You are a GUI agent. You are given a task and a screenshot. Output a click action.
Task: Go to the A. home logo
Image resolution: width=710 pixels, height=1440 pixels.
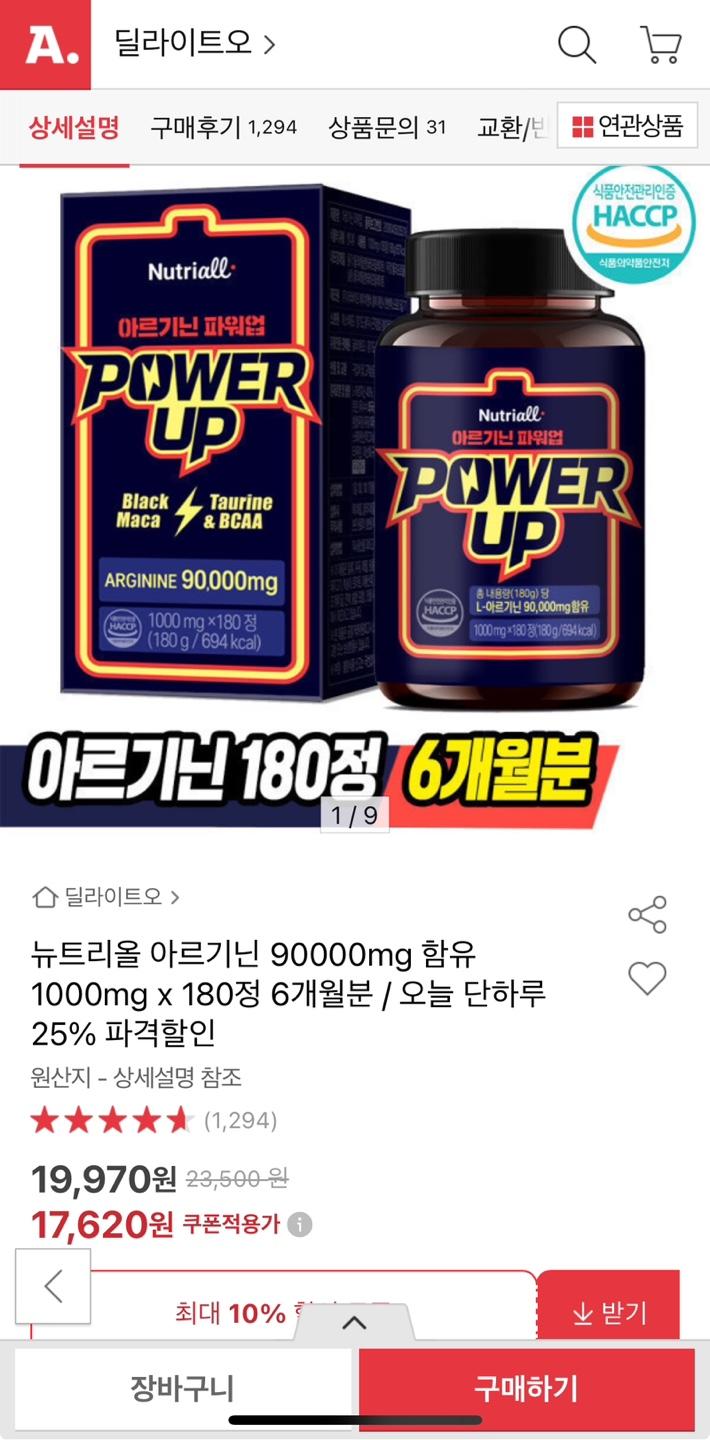[45, 45]
